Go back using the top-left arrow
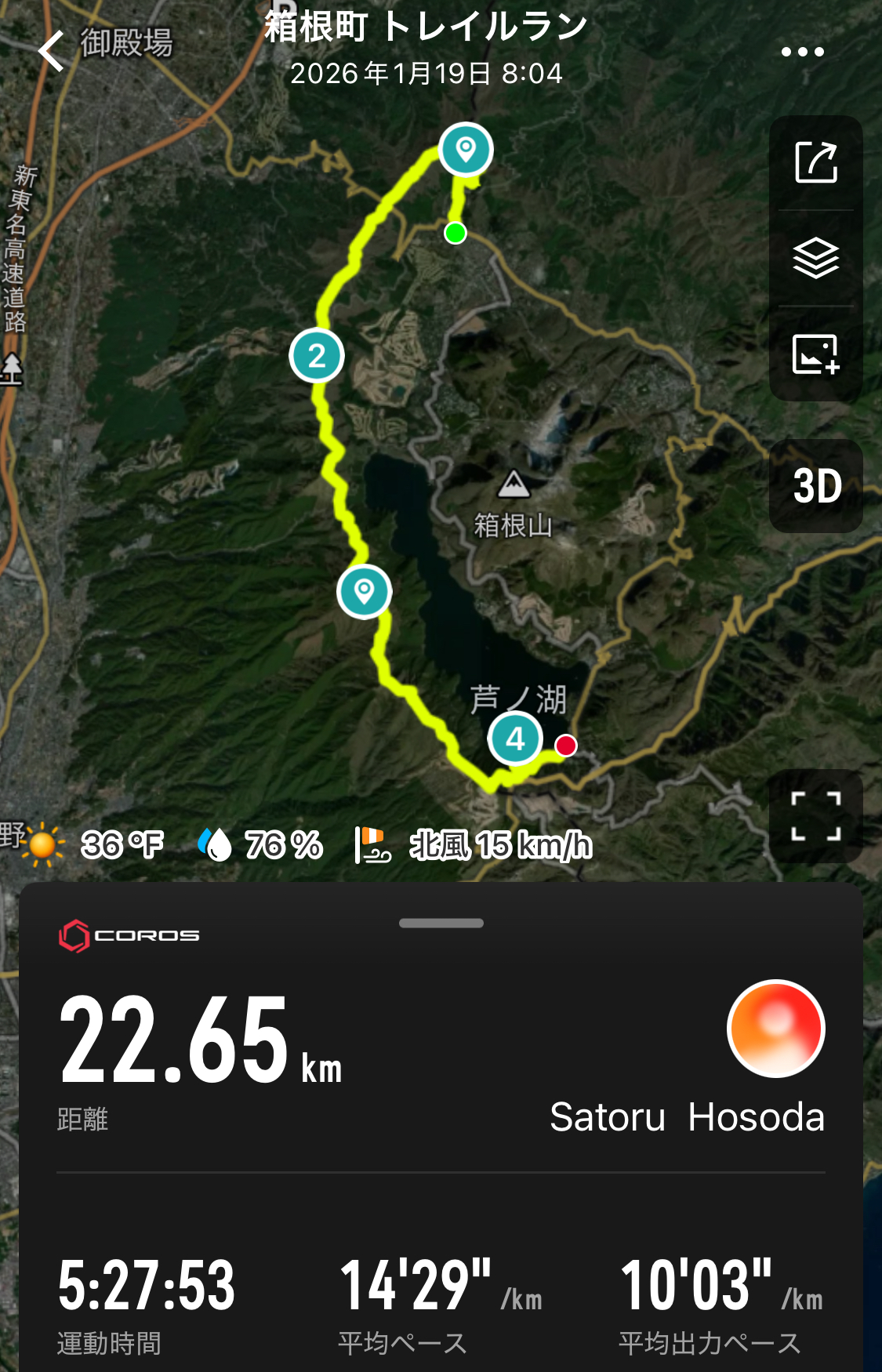This screenshot has width=882, height=1372. pos(52,51)
